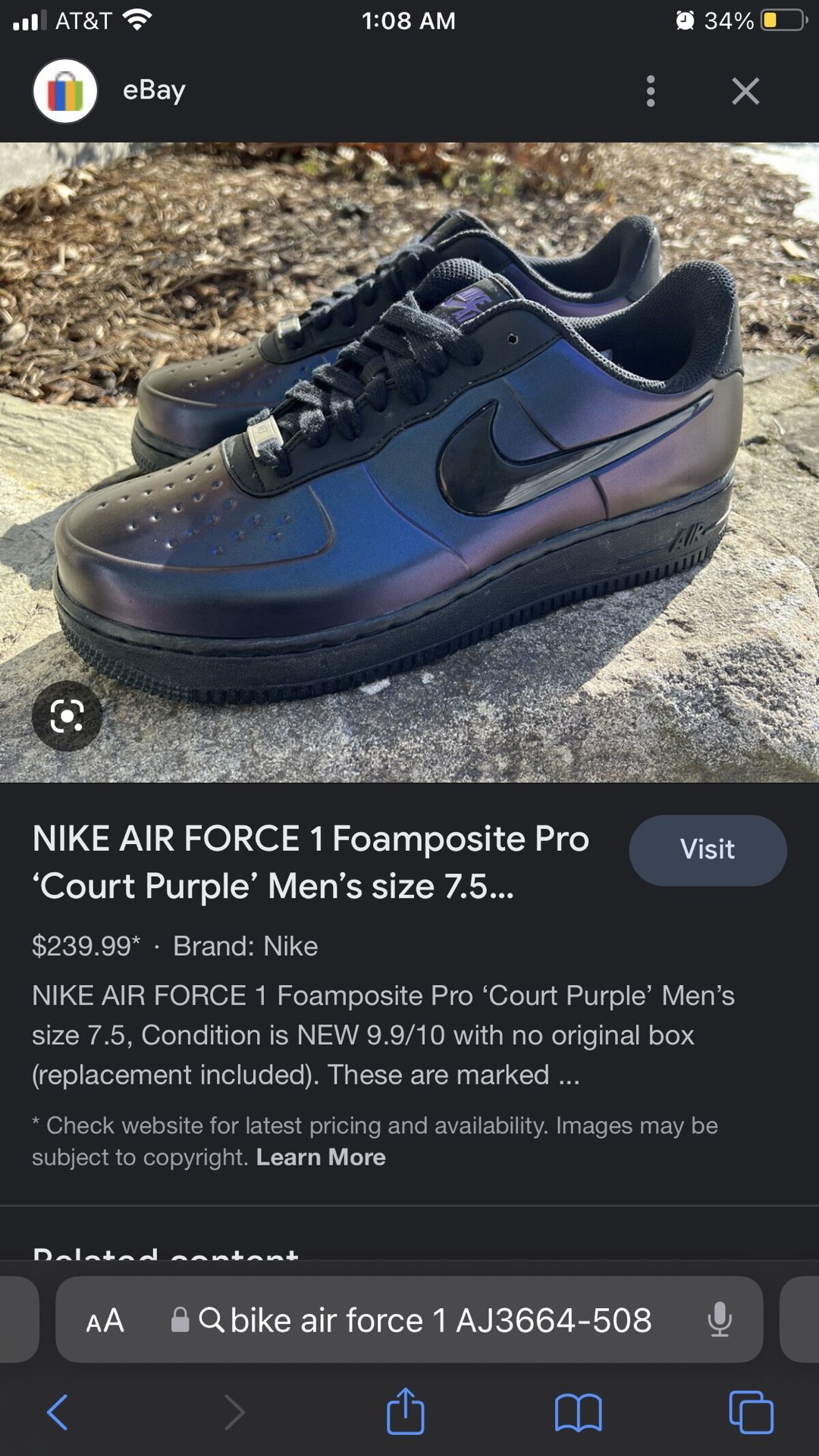Show all open Safari tabs

coord(751,1413)
